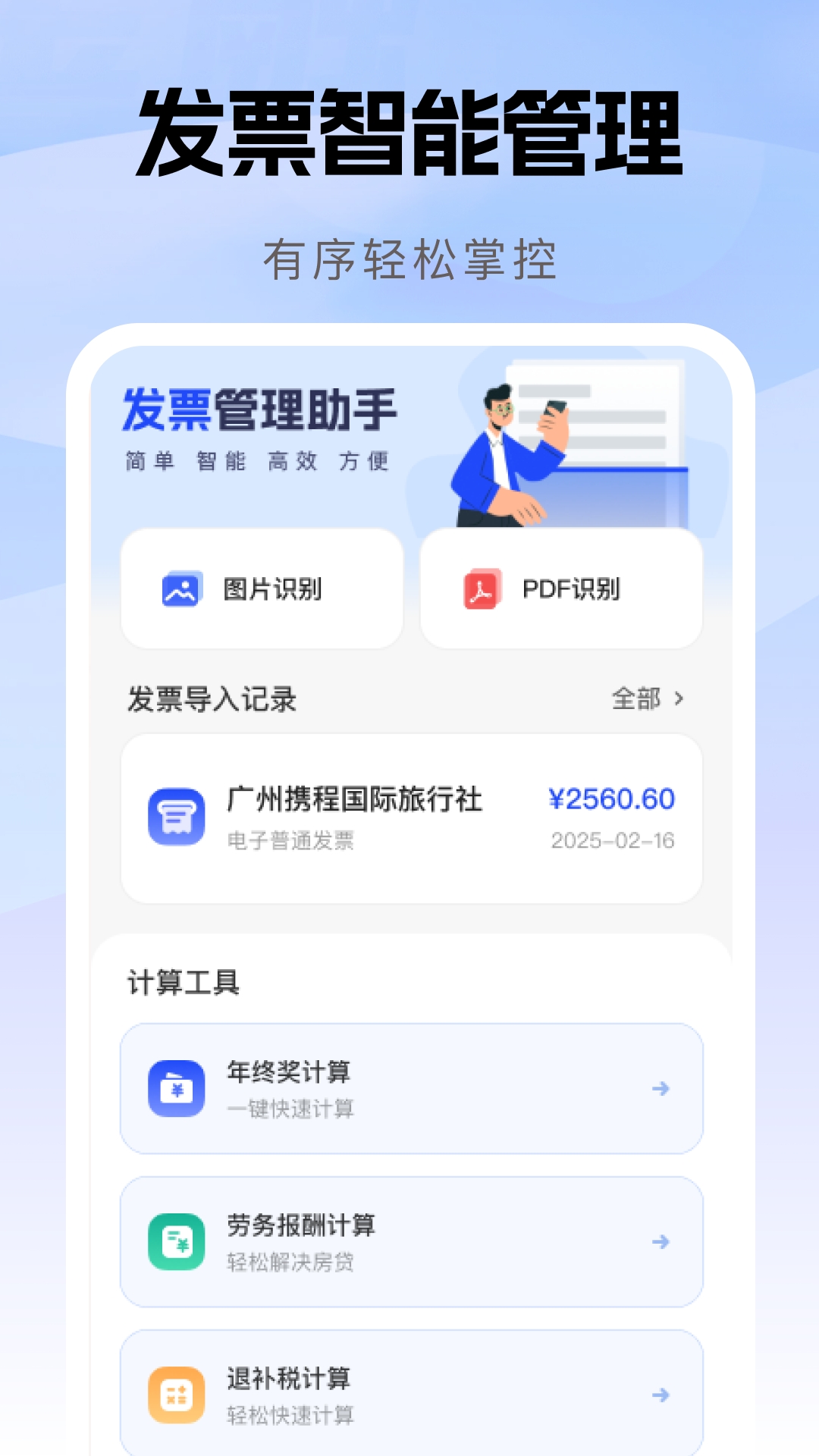Click the arrow on the 劳务报酬计算 row

[x=661, y=1242]
